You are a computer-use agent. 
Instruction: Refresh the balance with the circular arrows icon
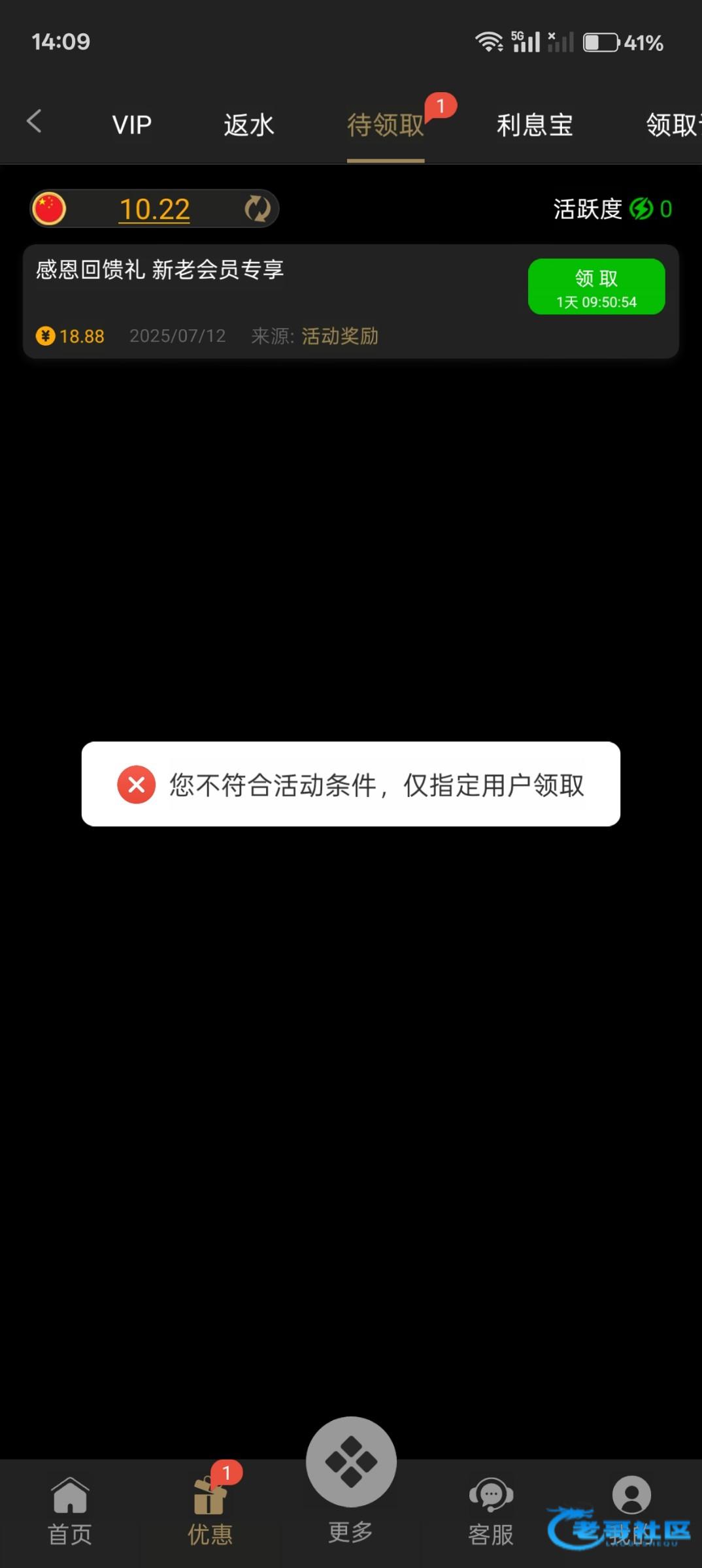tap(258, 209)
